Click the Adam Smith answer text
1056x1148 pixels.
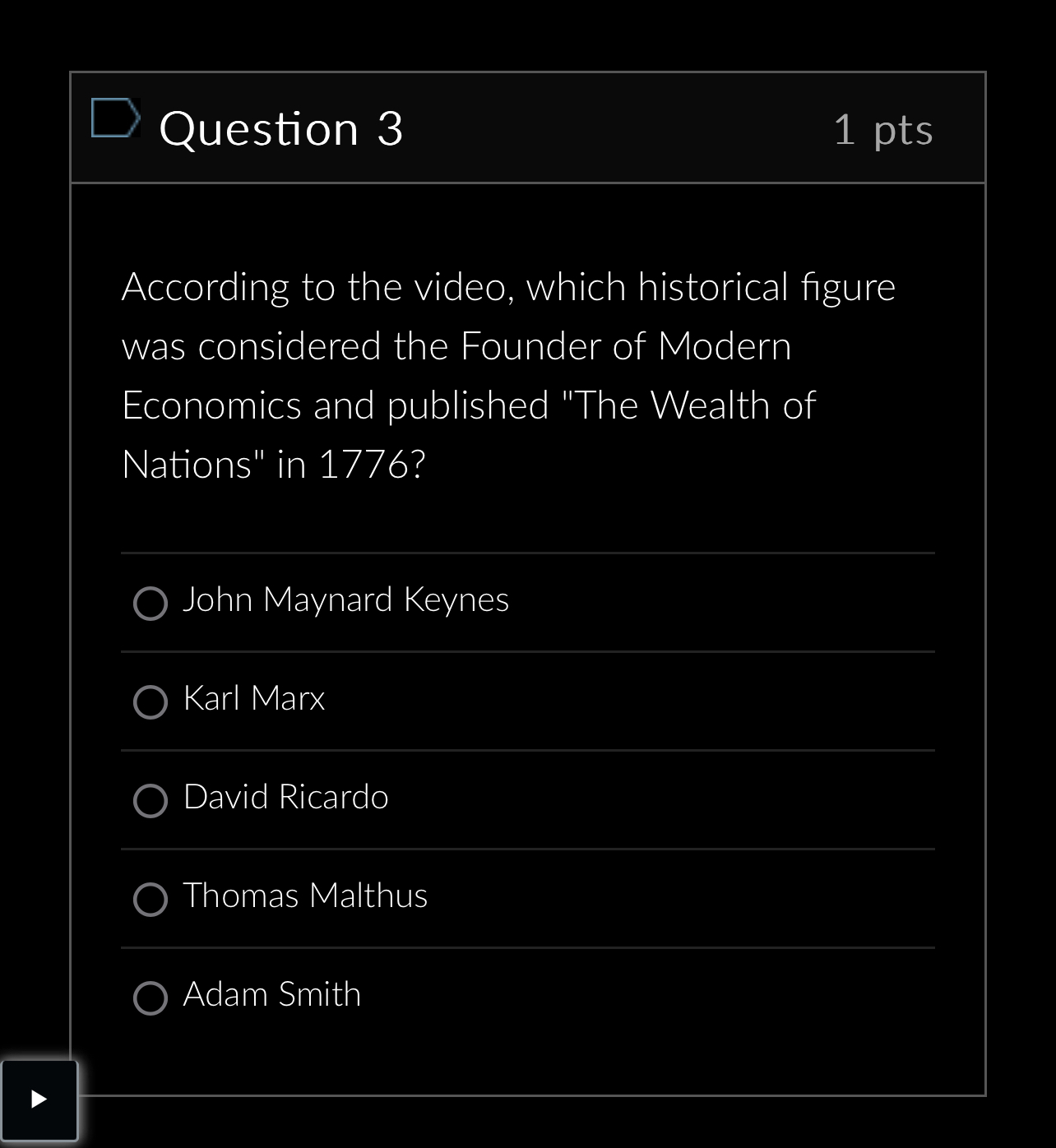point(272,993)
